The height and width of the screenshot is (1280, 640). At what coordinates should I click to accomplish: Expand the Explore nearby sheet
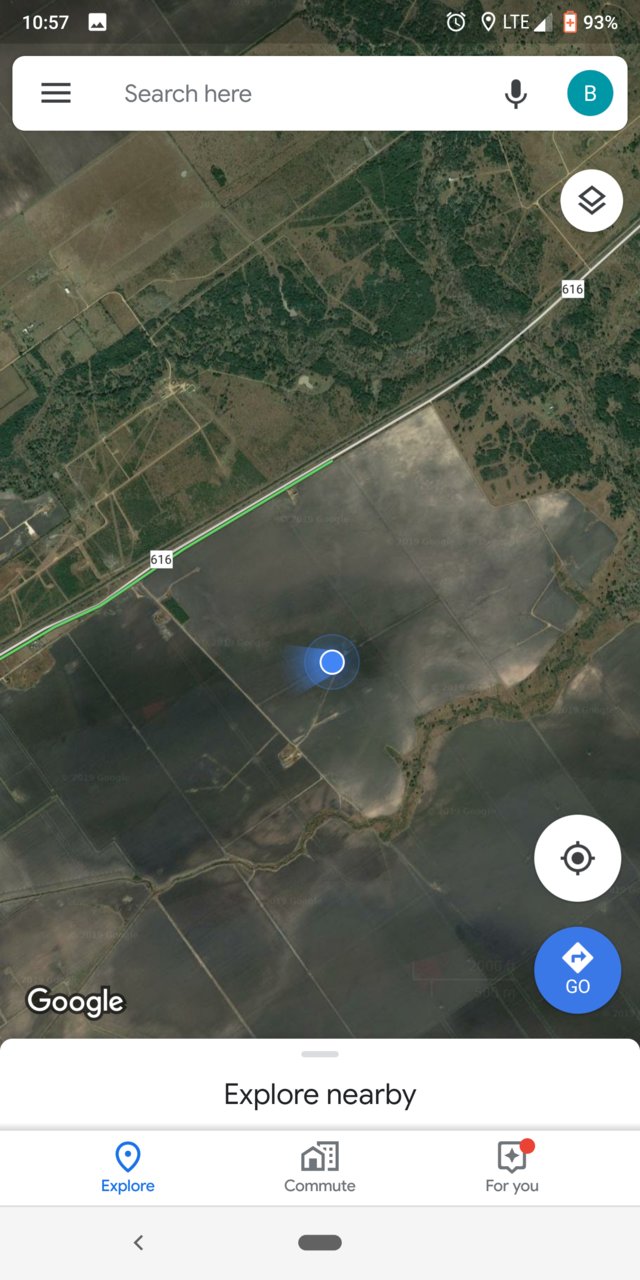[x=320, y=1083]
